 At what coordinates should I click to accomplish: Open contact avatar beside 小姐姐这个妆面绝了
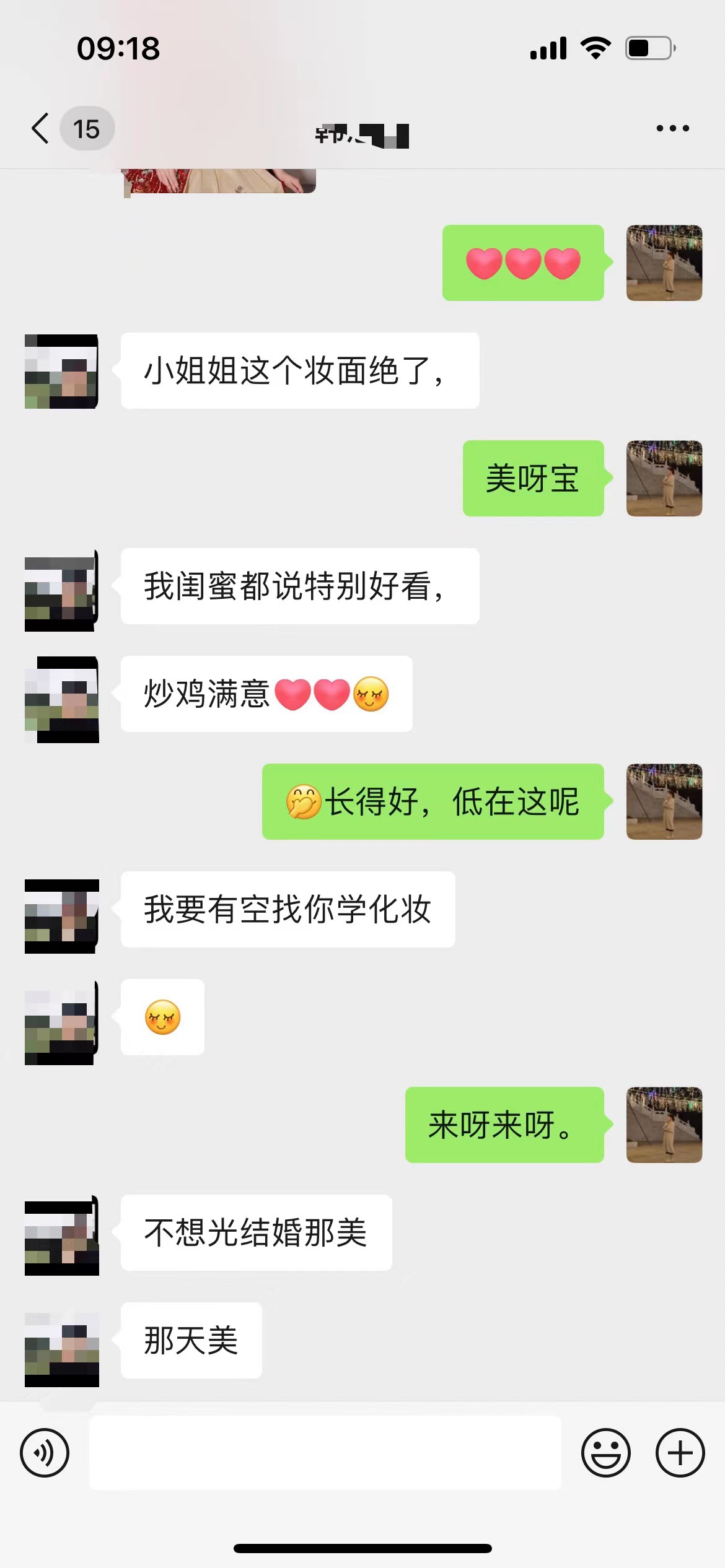(61, 371)
